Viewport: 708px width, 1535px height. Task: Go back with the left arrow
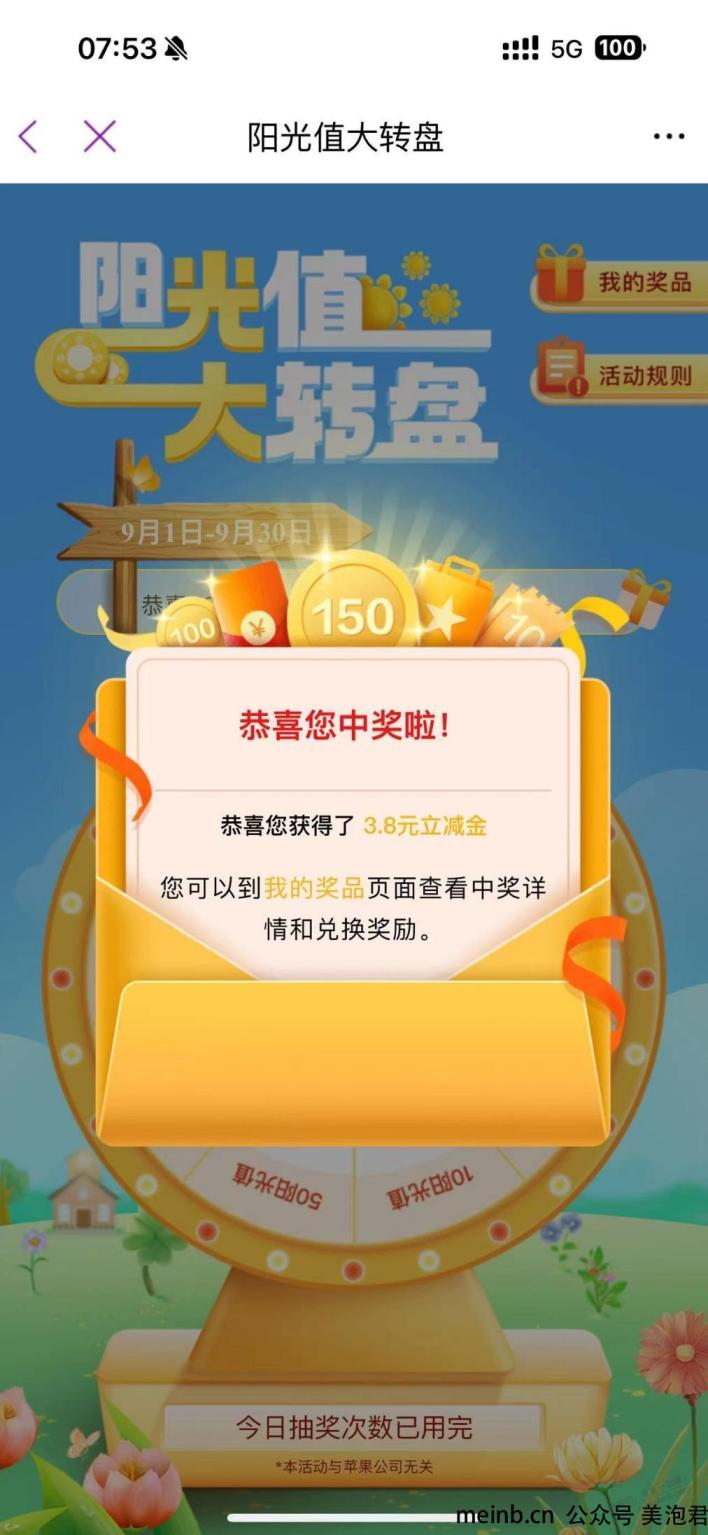tap(28, 137)
